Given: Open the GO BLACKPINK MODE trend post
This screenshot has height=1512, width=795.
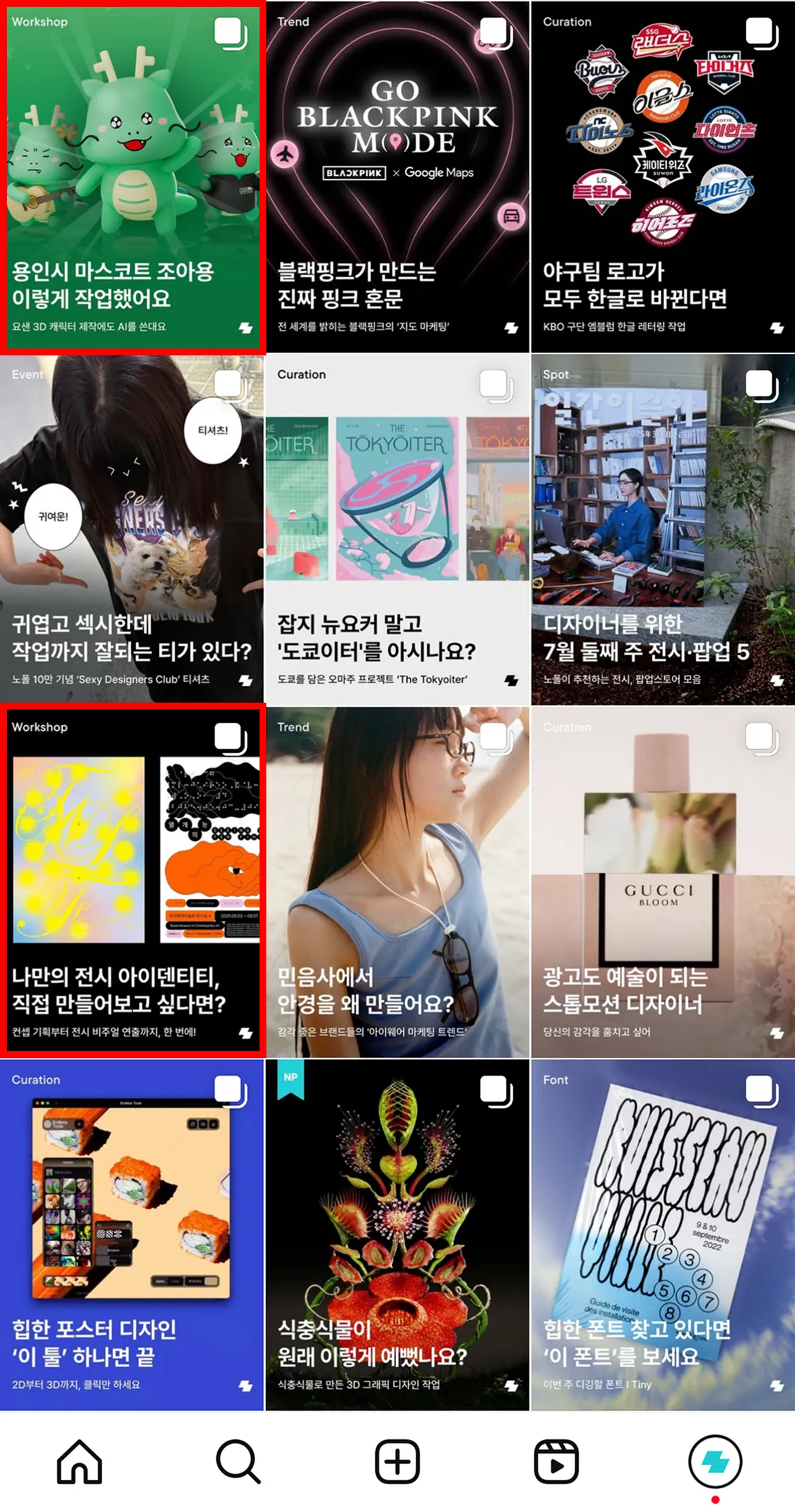Looking at the screenshot, I should (397, 177).
